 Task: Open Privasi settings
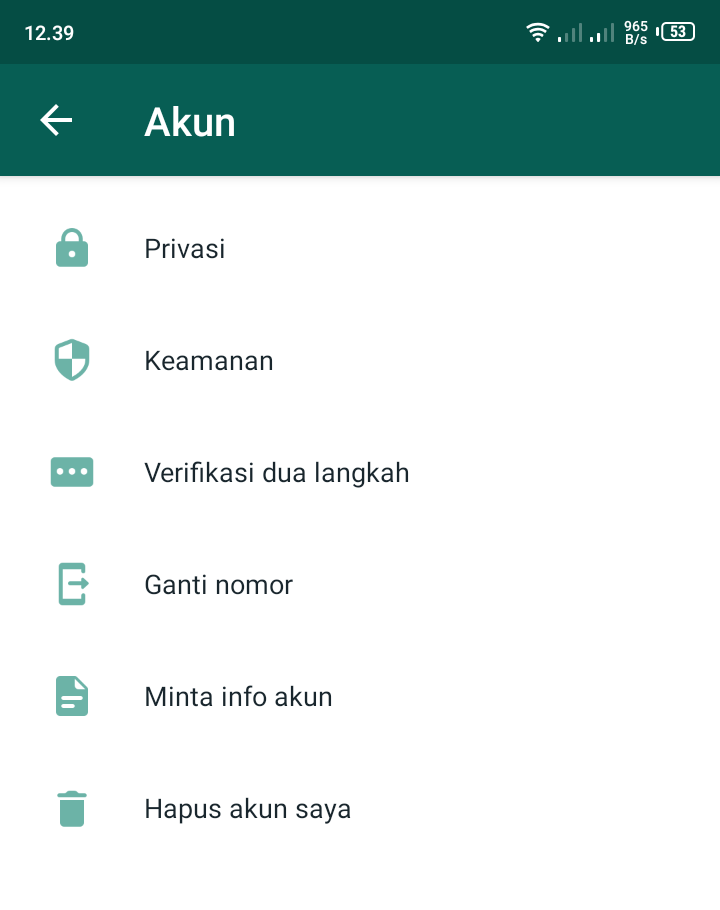coord(185,248)
